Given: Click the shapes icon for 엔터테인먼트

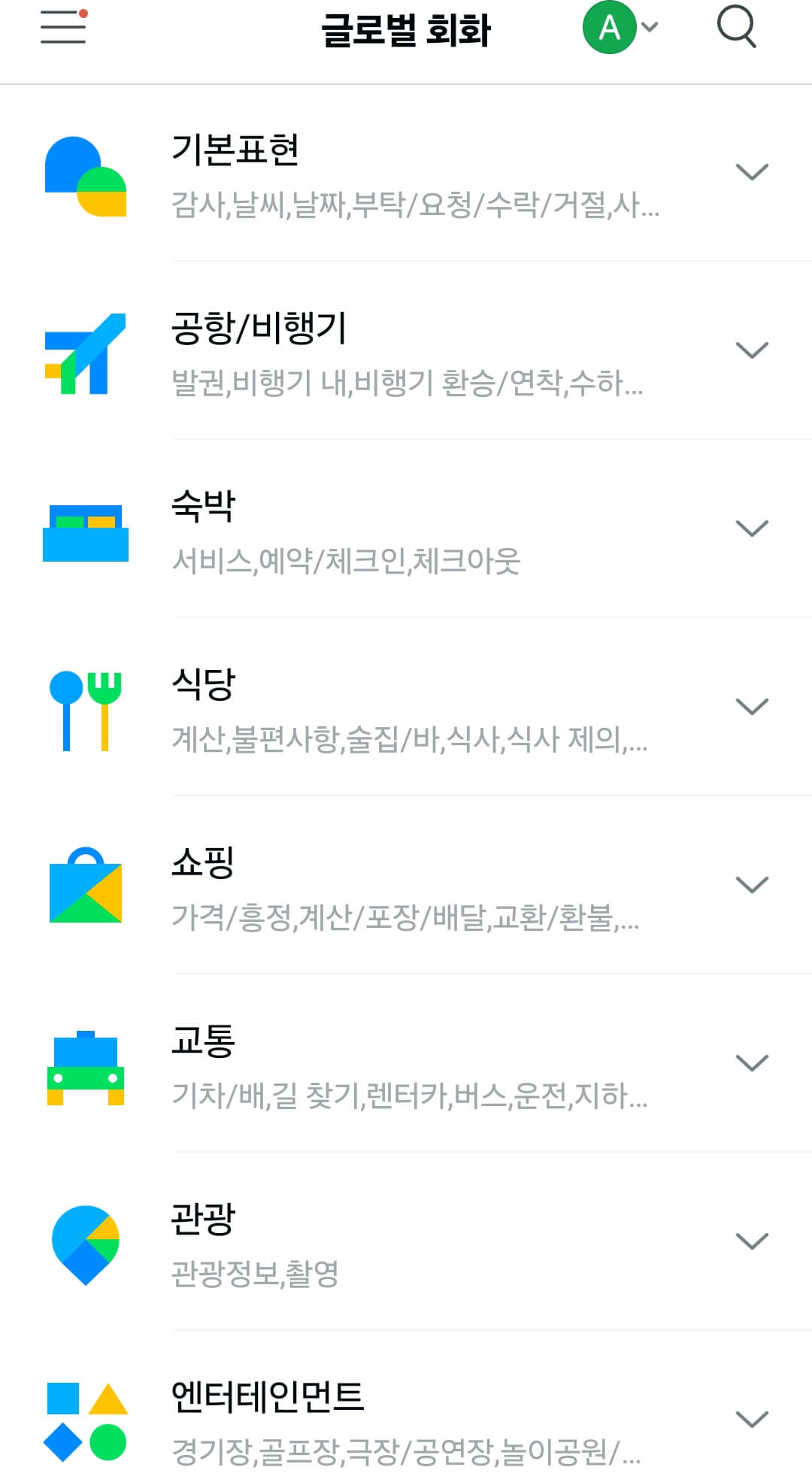Looking at the screenshot, I should 84,1421.
